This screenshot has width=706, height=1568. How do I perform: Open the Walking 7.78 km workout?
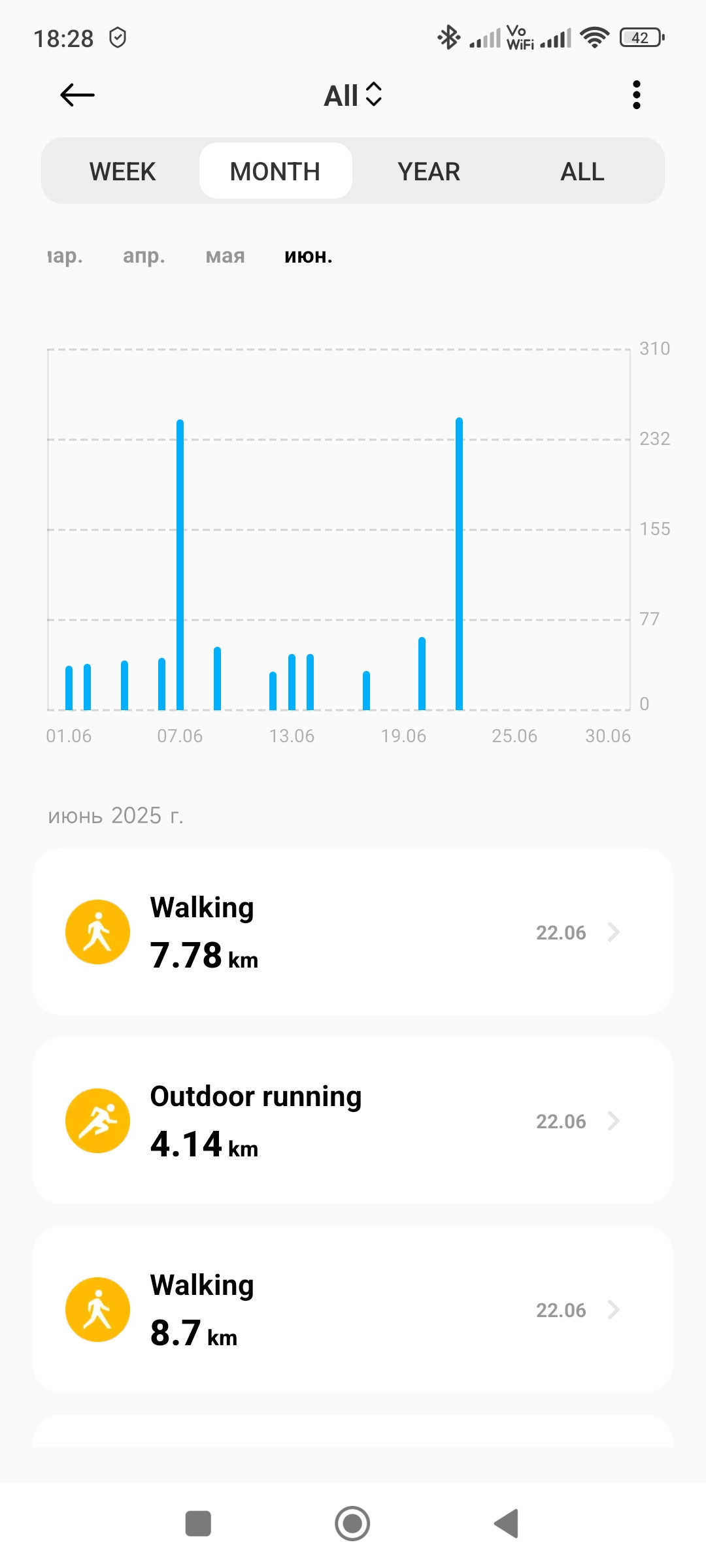353,932
